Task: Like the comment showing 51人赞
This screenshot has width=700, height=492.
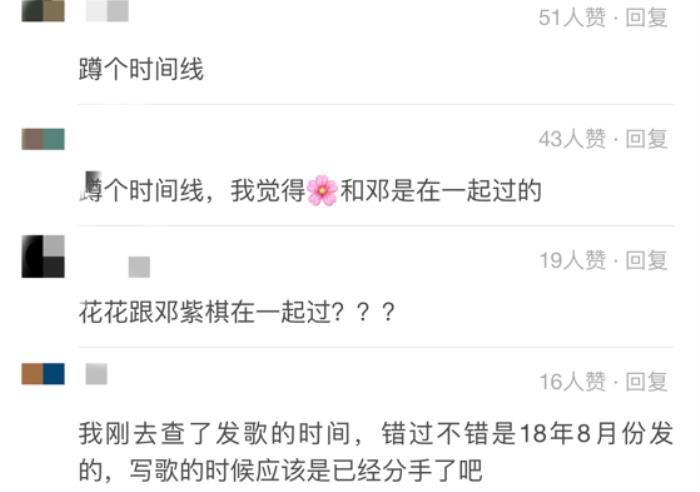Action: [572, 17]
